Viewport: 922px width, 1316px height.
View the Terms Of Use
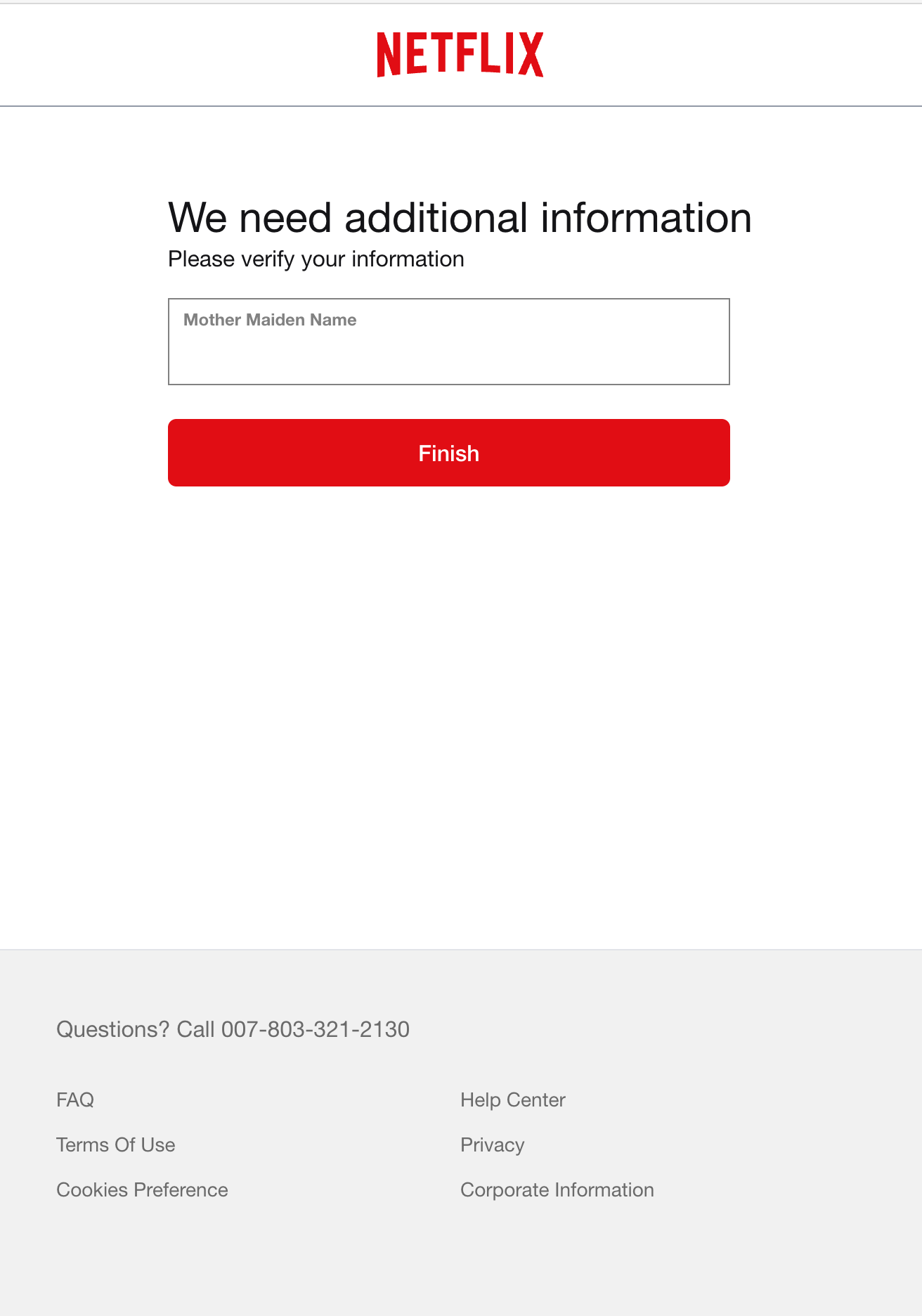coord(115,1144)
